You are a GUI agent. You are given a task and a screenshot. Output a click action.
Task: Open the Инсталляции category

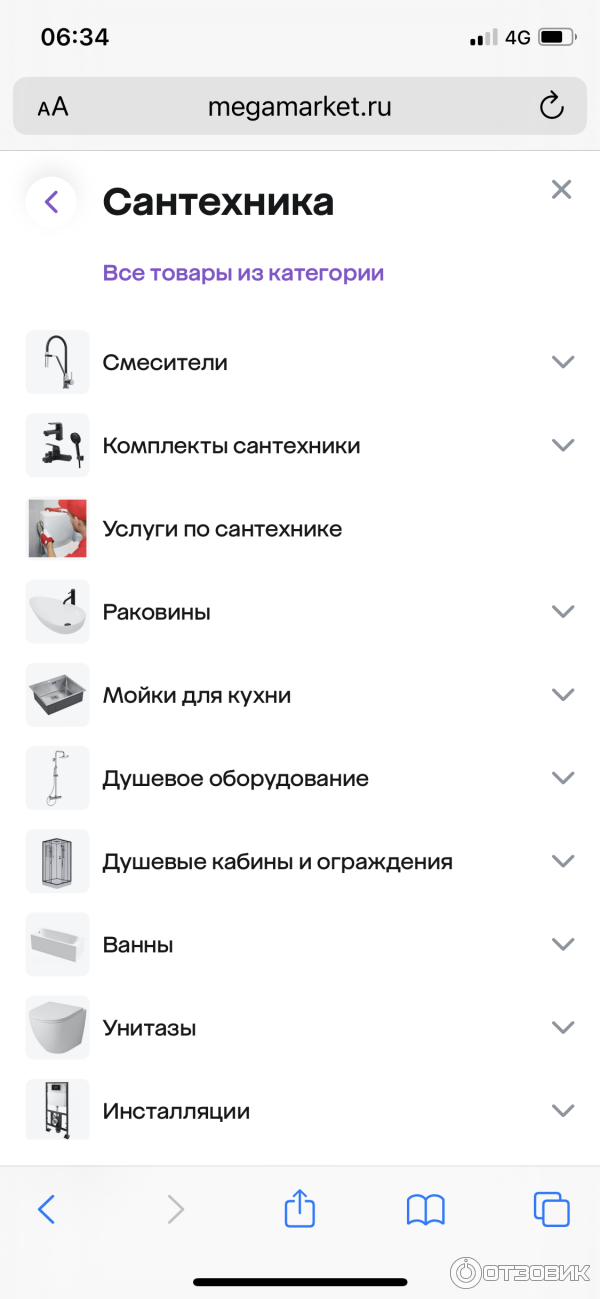click(x=176, y=1111)
